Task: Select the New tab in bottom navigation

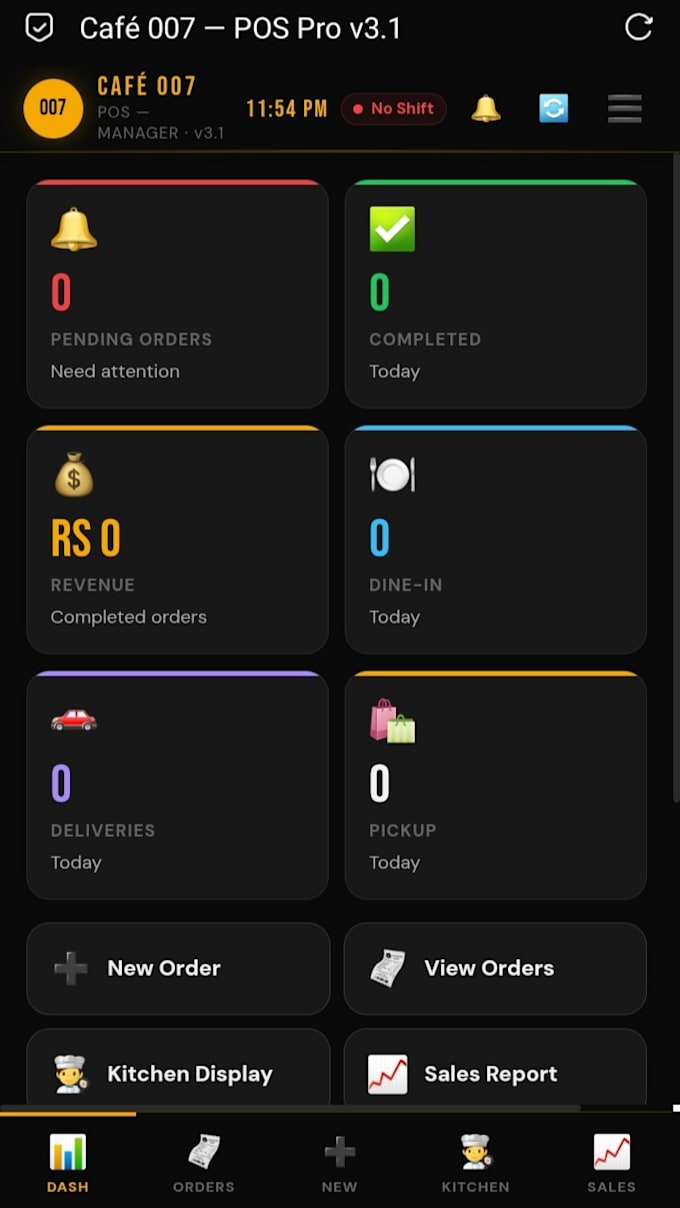Action: pyautogui.click(x=340, y=1163)
